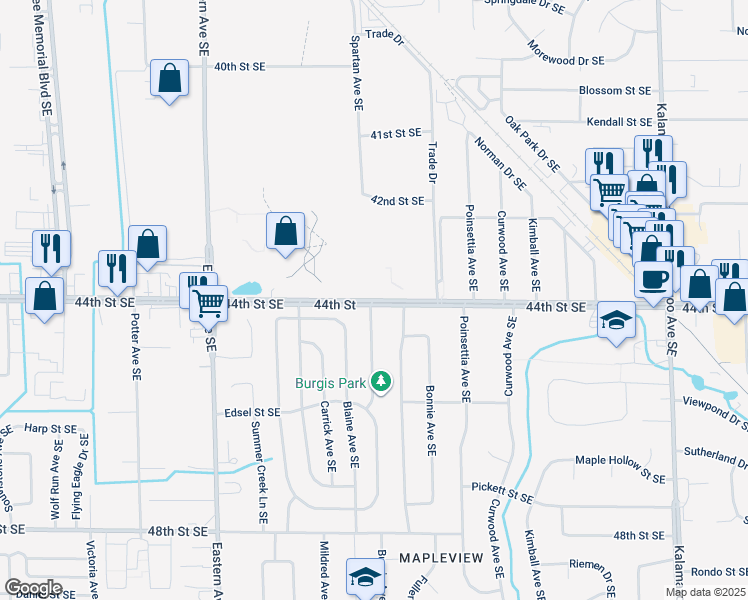
Task: Open the shopping bag marker near 40th St SE
Action: click(170, 78)
